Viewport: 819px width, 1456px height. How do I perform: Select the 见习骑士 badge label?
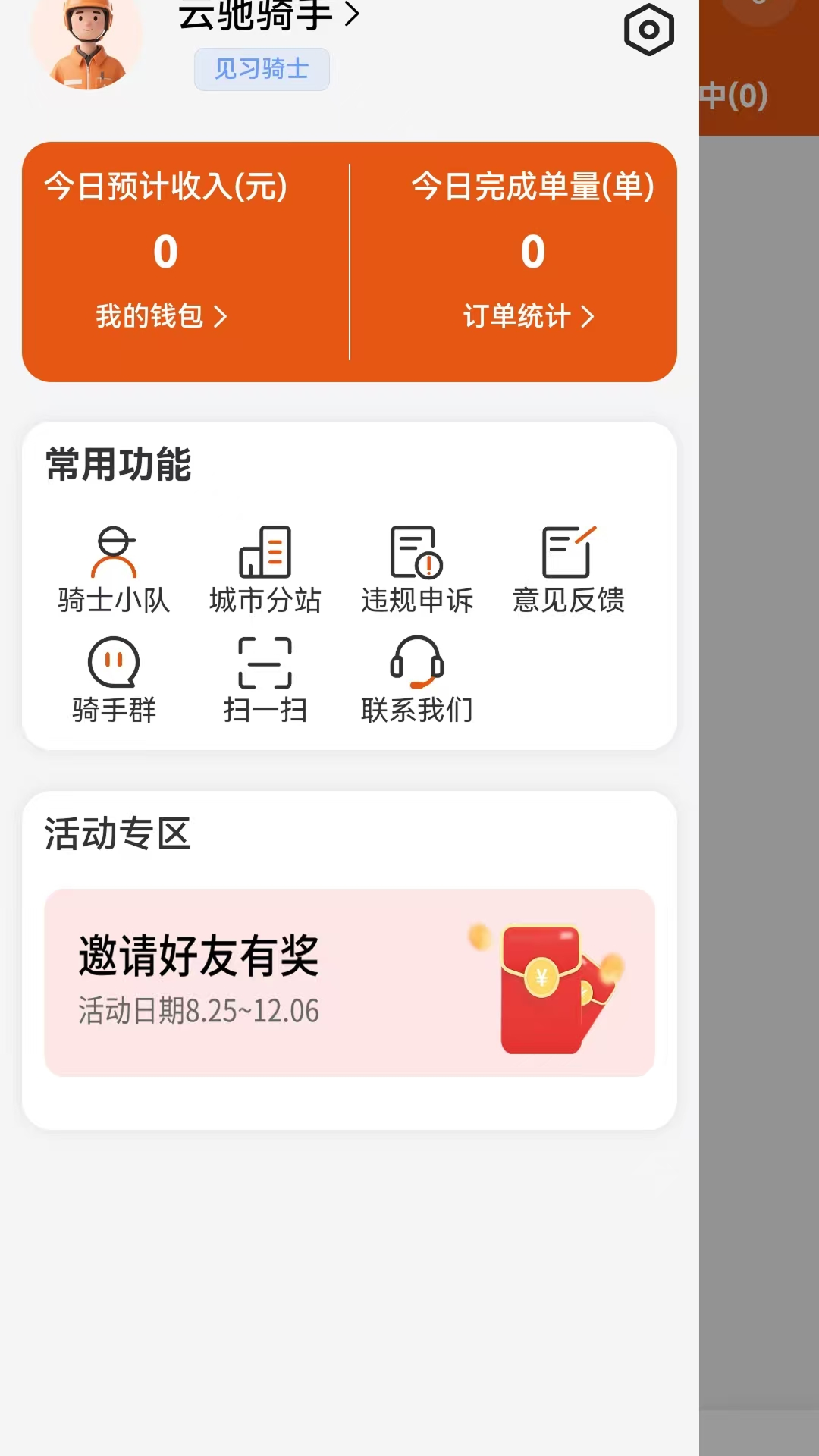point(261,69)
